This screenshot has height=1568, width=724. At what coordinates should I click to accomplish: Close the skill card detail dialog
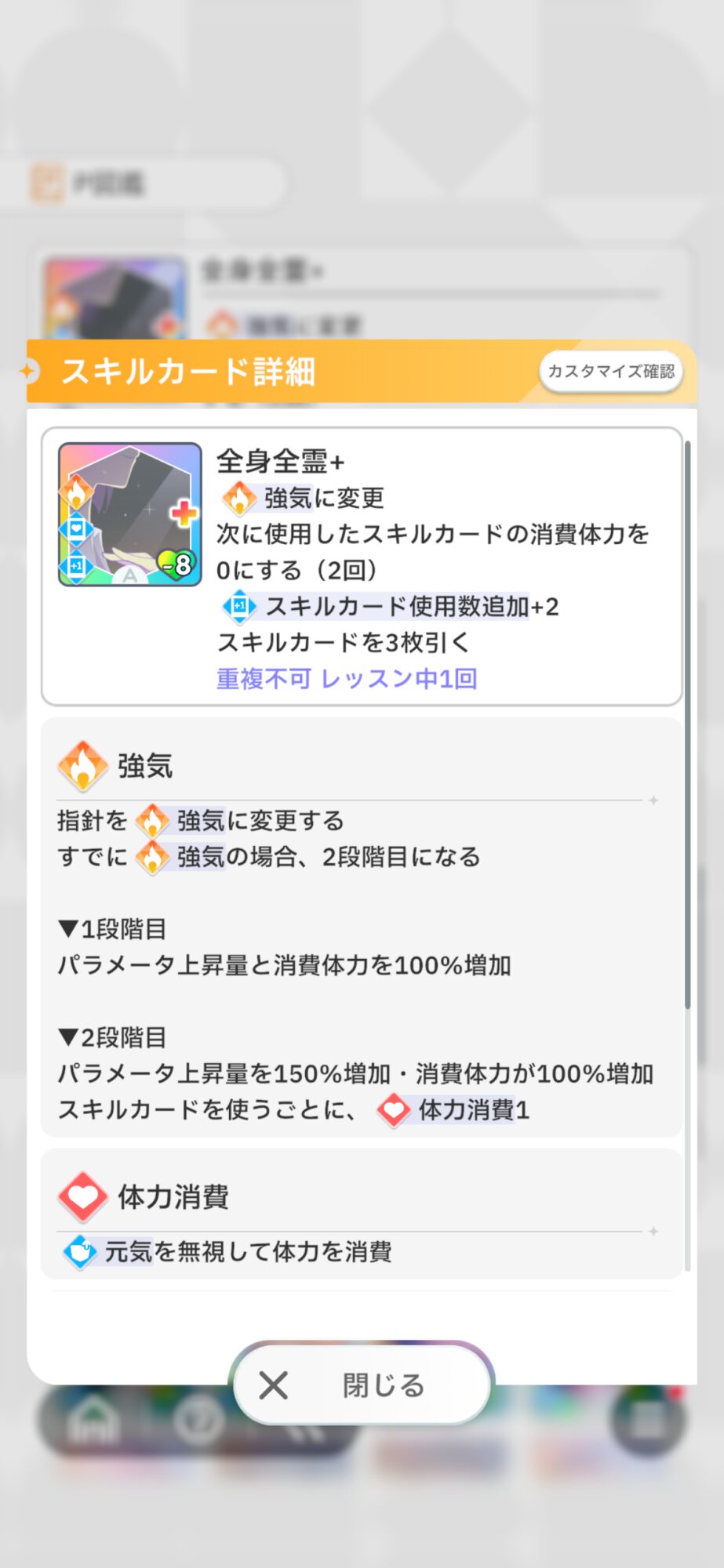point(362,1385)
